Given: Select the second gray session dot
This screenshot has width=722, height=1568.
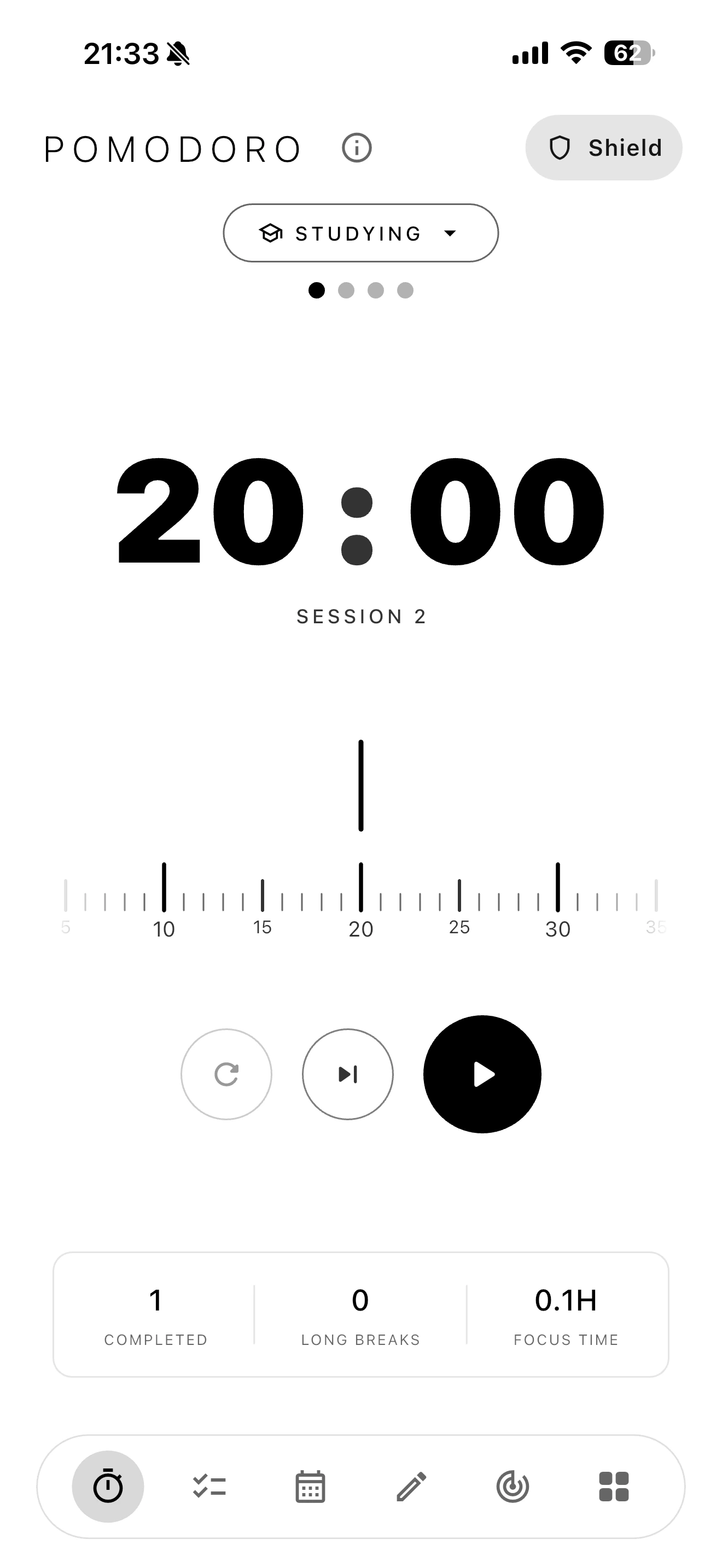Looking at the screenshot, I should [347, 290].
